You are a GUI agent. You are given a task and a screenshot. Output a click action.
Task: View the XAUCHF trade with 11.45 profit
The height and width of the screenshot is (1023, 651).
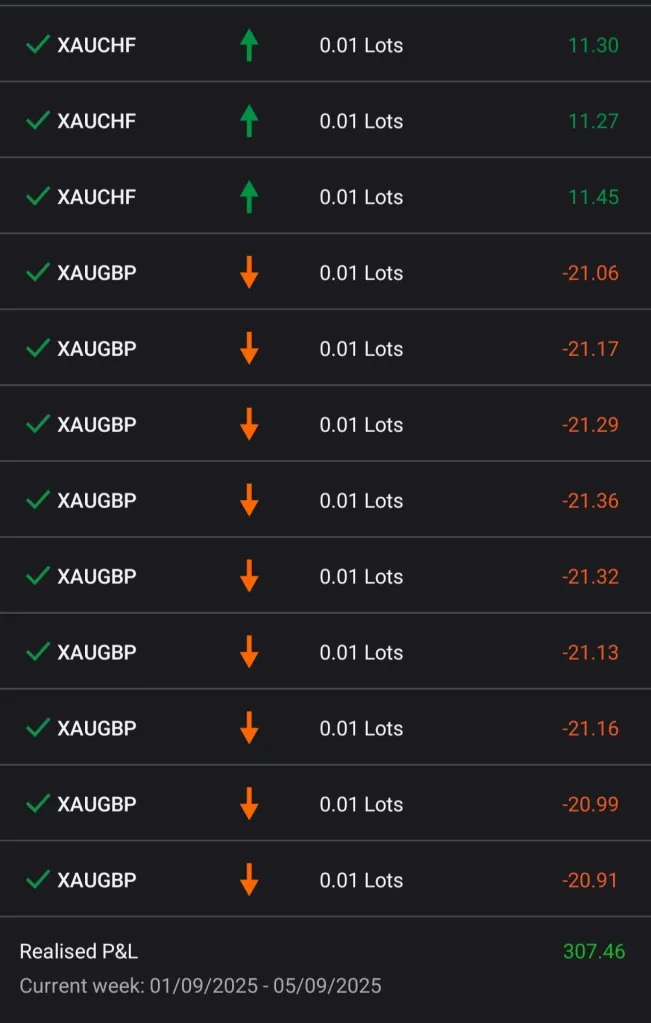(x=325, y=197)
